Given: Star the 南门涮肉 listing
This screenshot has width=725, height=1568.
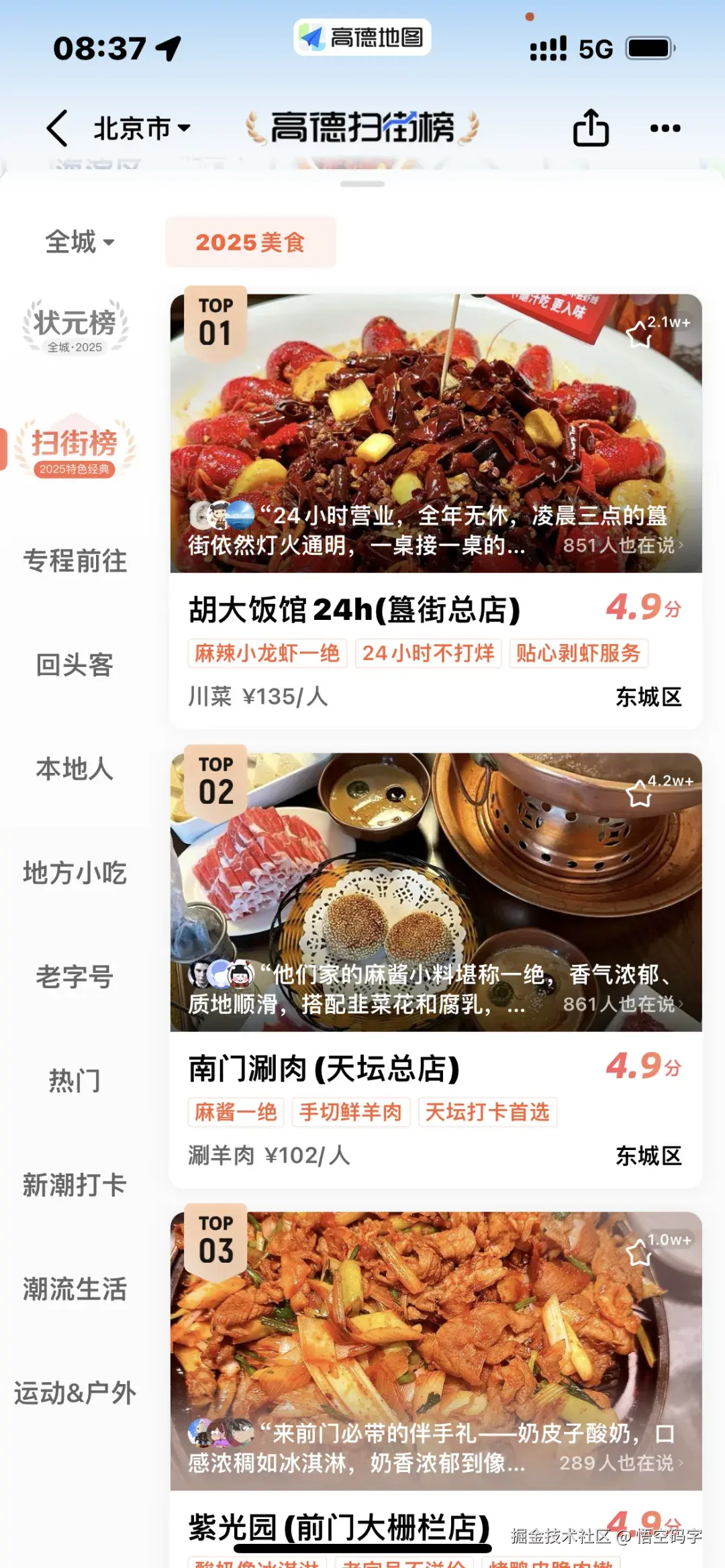Looking at the screenshot, I should 638,792.
